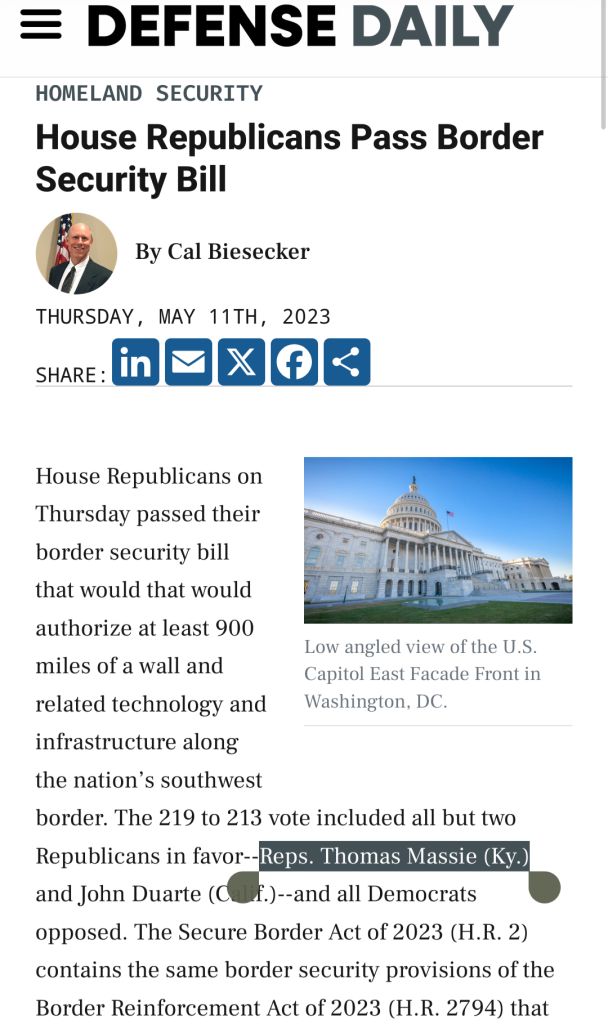Open the hamburger navigation menu
The width and height of the screenshot is (608, 1024).
[40, 25]
